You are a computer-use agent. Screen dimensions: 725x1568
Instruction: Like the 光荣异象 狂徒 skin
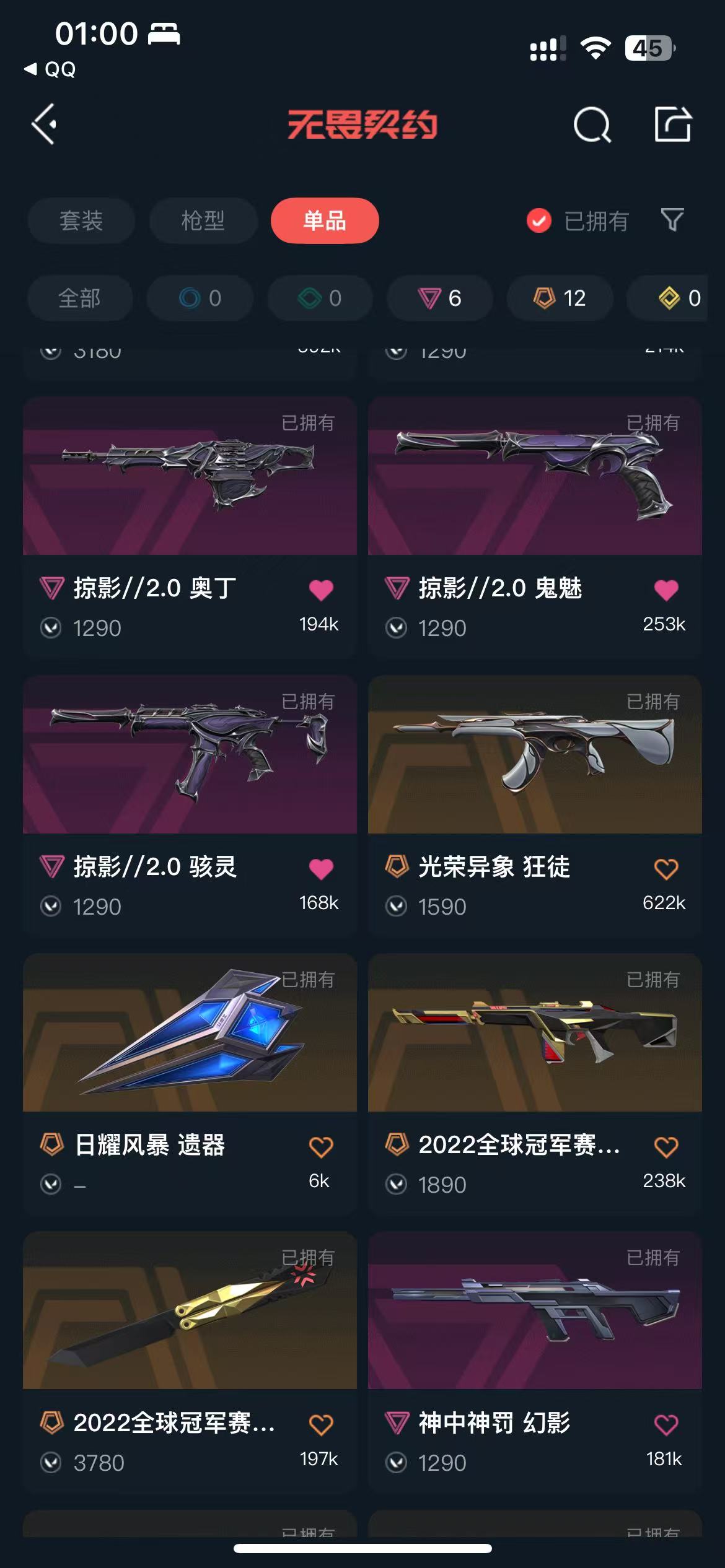[x=666, y=868]
